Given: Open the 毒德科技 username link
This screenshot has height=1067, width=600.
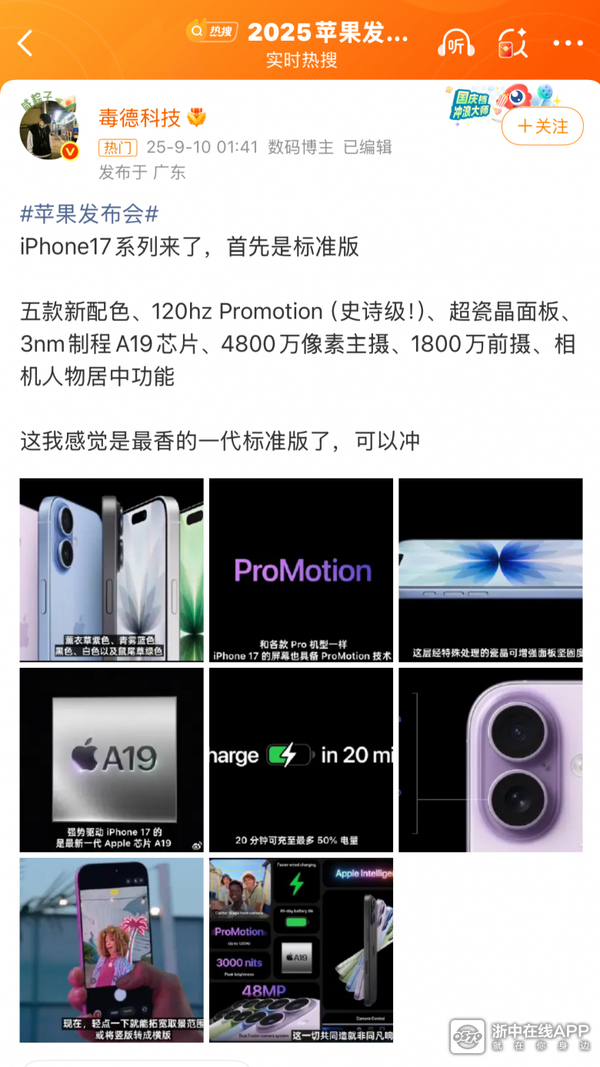Looking at the screenshot, I should tap(139, 118).
